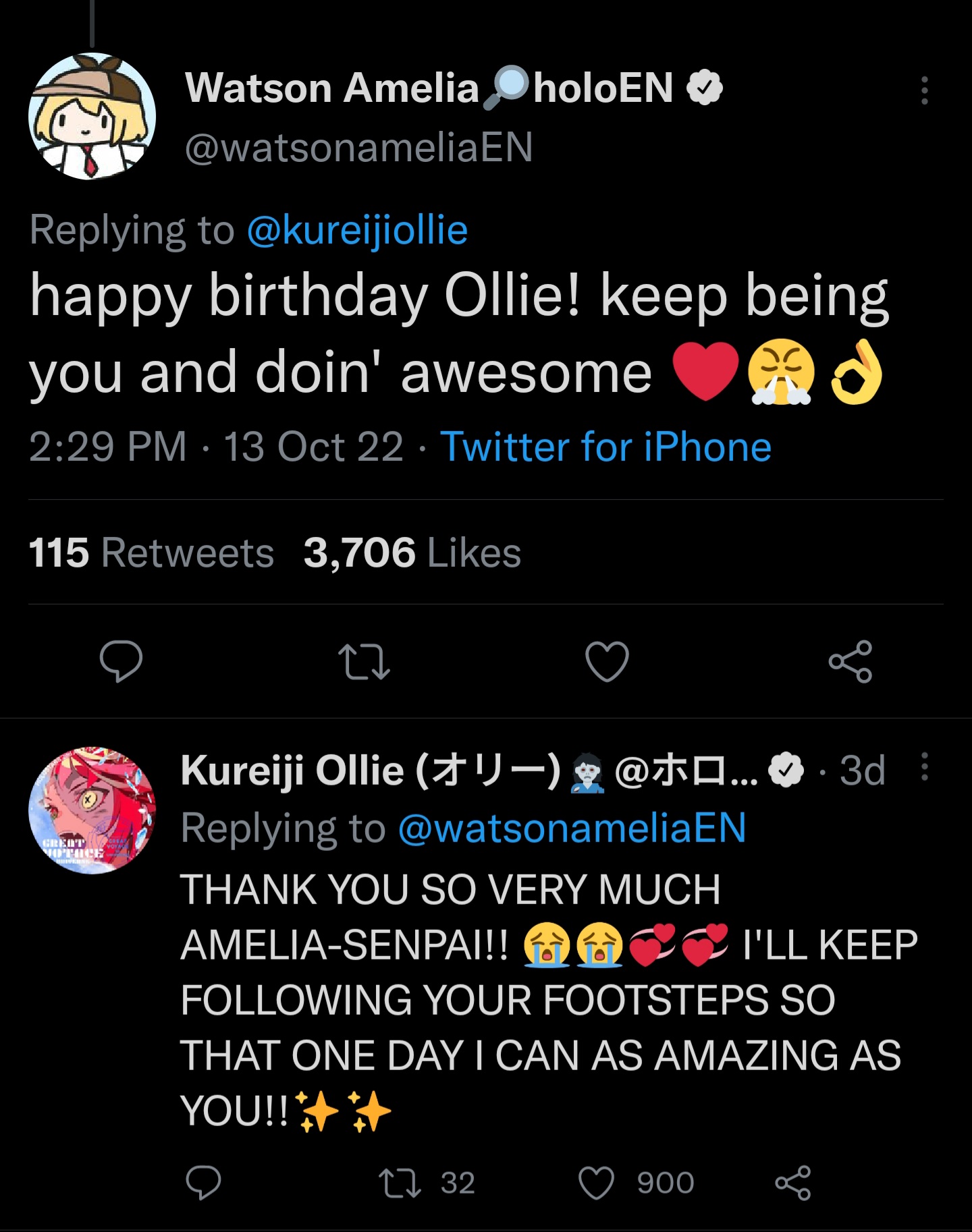Viewport: 972px width, 1232px height.
Task: Open overflow menu on Kureiji Ollie's reply
Action: [x=924, y=767]
